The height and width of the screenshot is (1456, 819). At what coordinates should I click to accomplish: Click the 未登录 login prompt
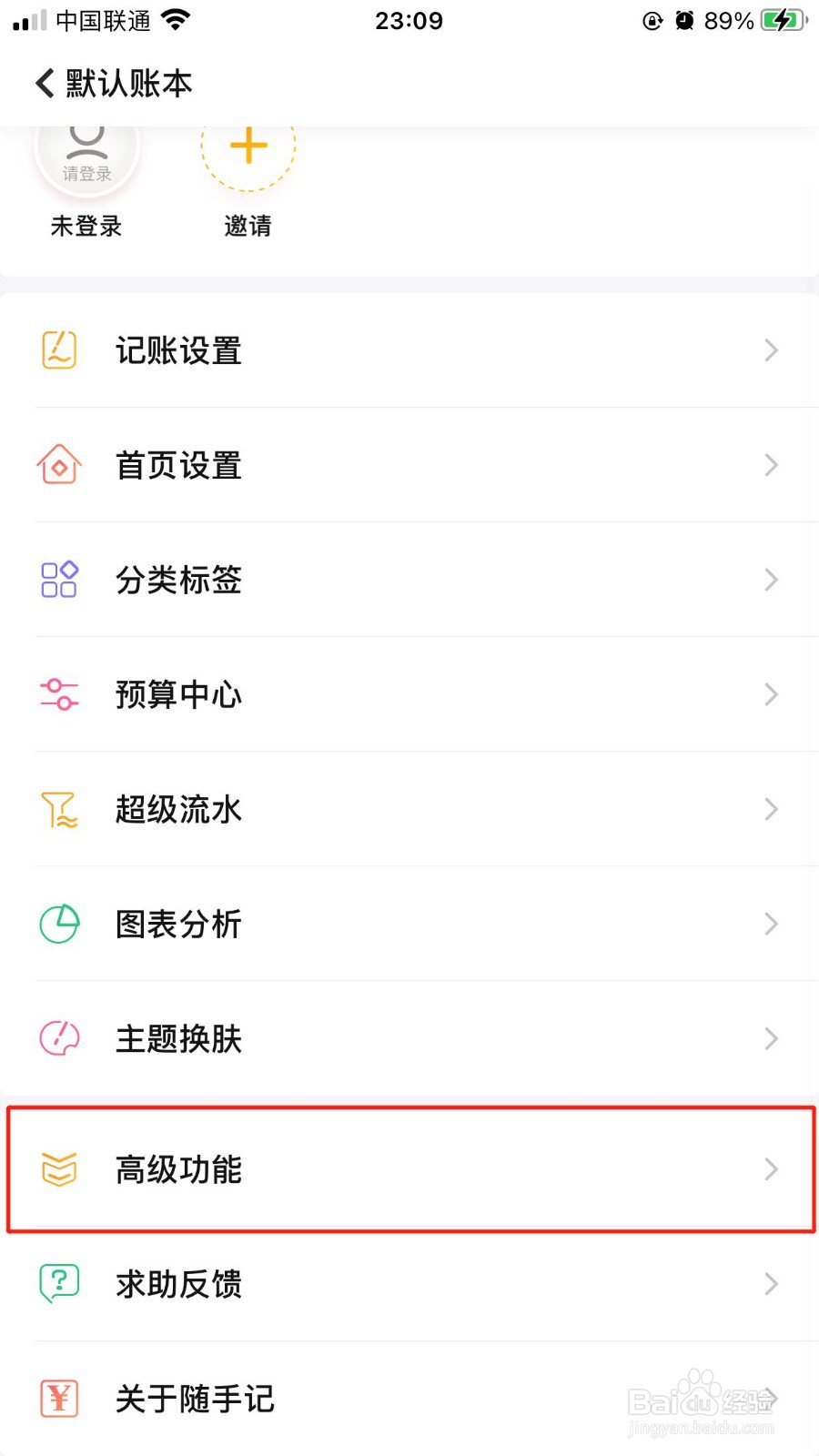tap(86, 226)
